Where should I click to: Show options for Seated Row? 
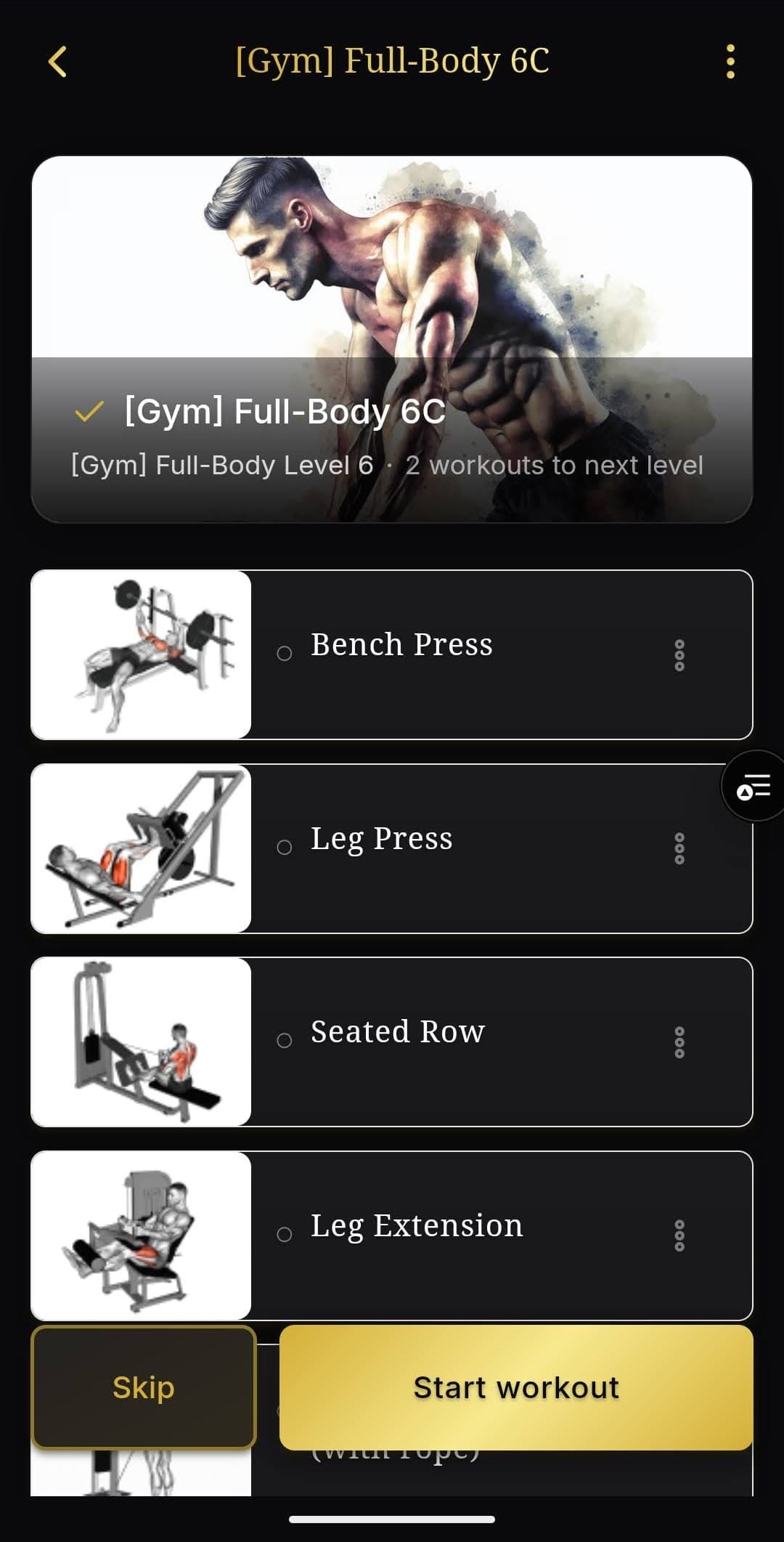(679, 1042)
